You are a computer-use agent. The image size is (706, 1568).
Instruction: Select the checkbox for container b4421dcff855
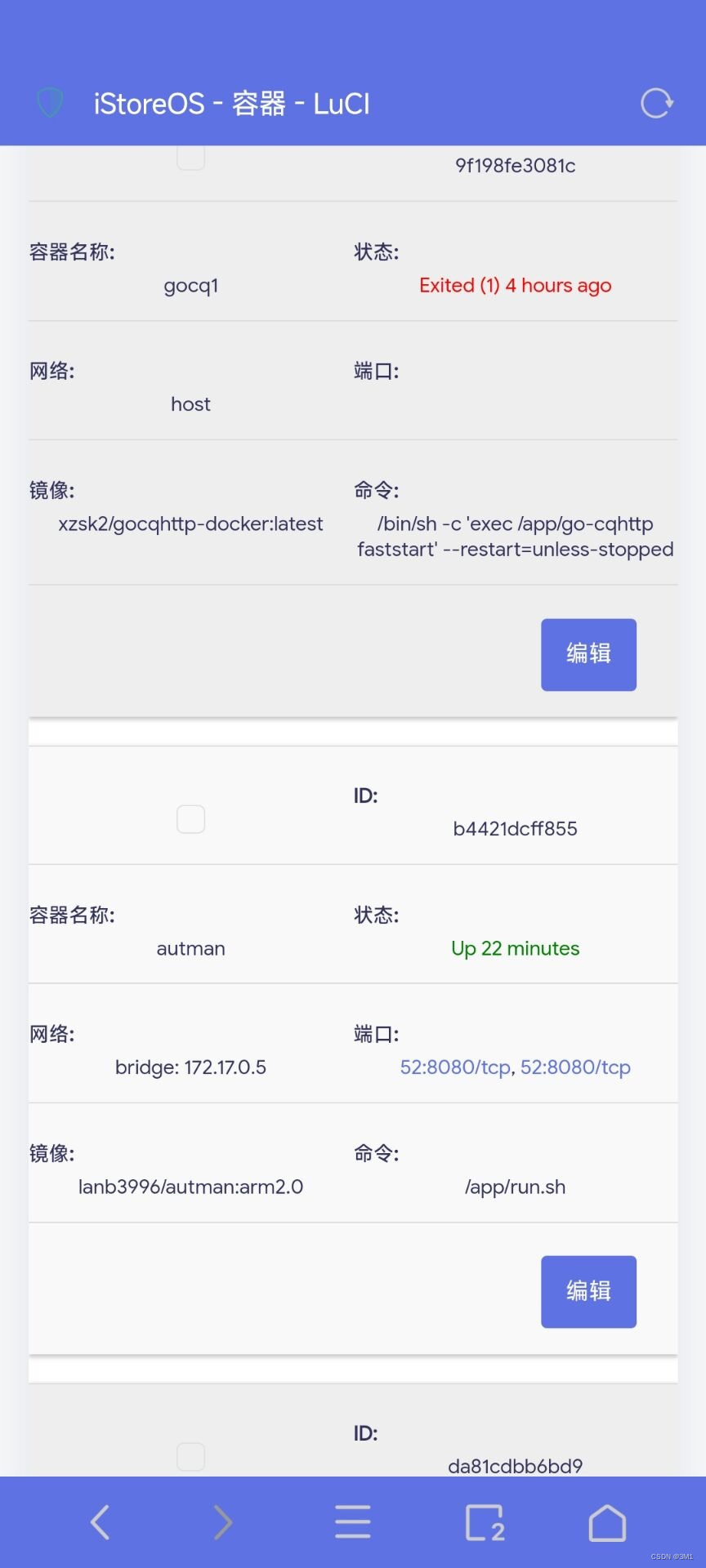(190, 819)
